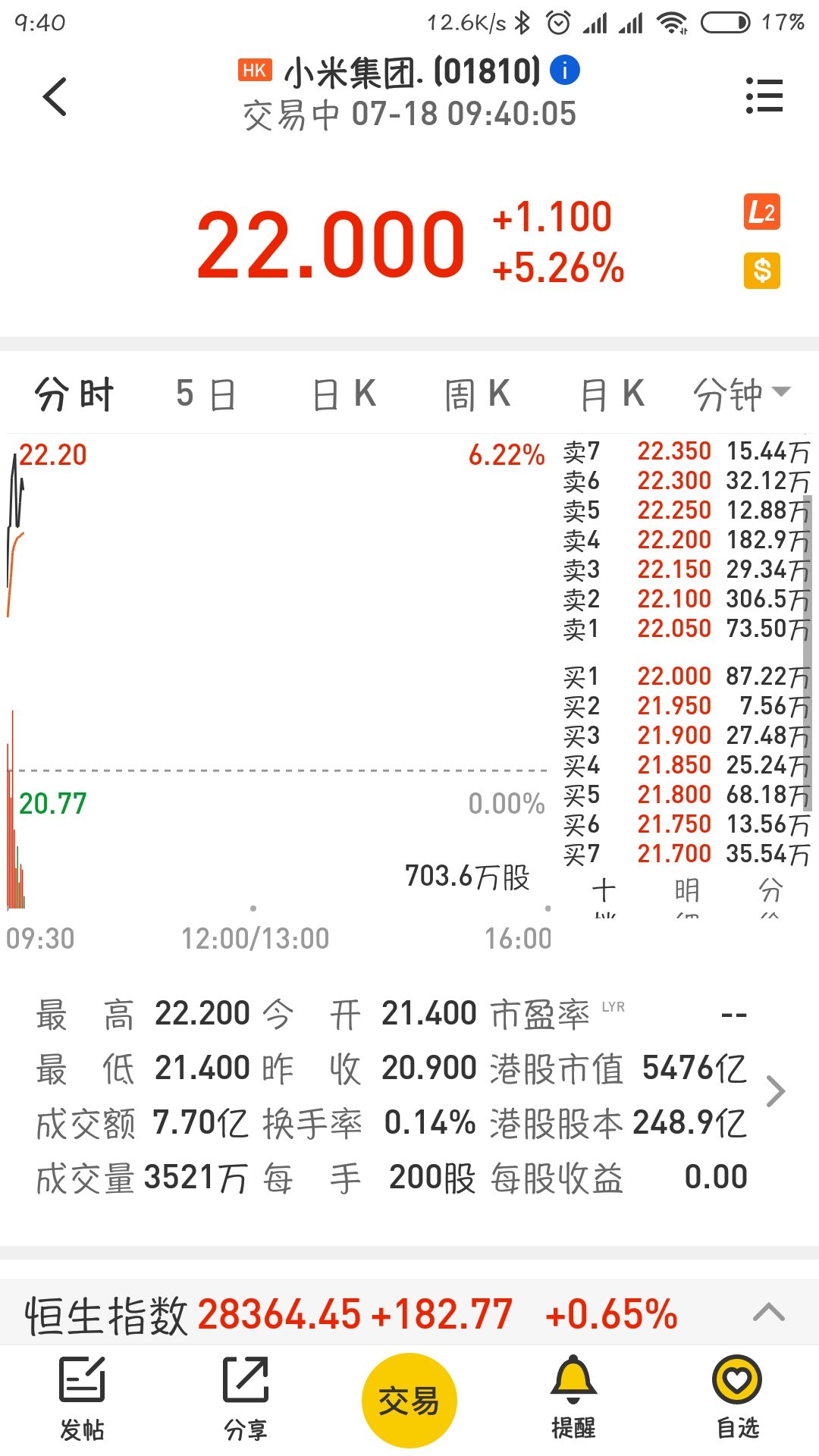This screenshot has width=819, height=1456.
Task: Tap the blue info icon beside 01810
Action: click(x=565, y=71)
